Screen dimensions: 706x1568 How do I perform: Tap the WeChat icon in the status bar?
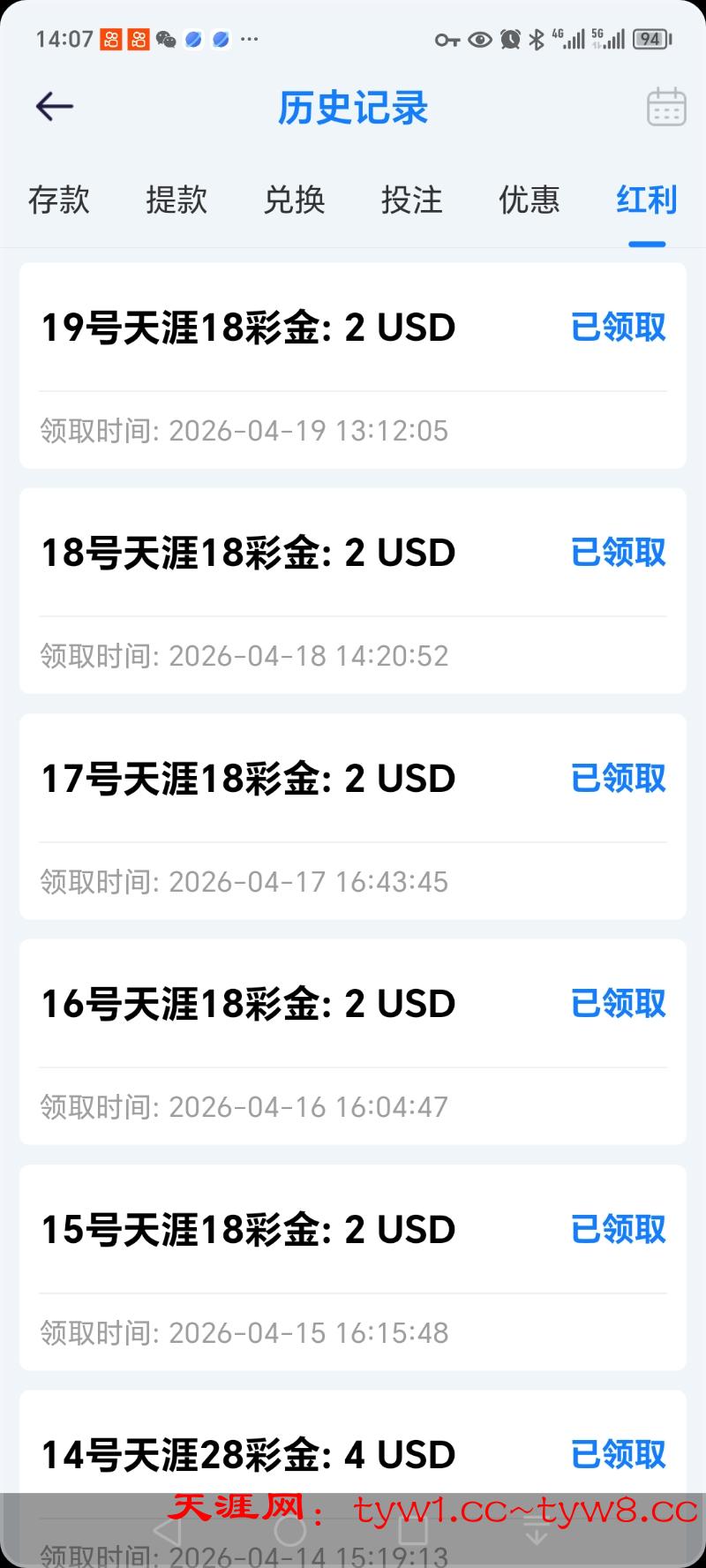click(x=164, y=38)
